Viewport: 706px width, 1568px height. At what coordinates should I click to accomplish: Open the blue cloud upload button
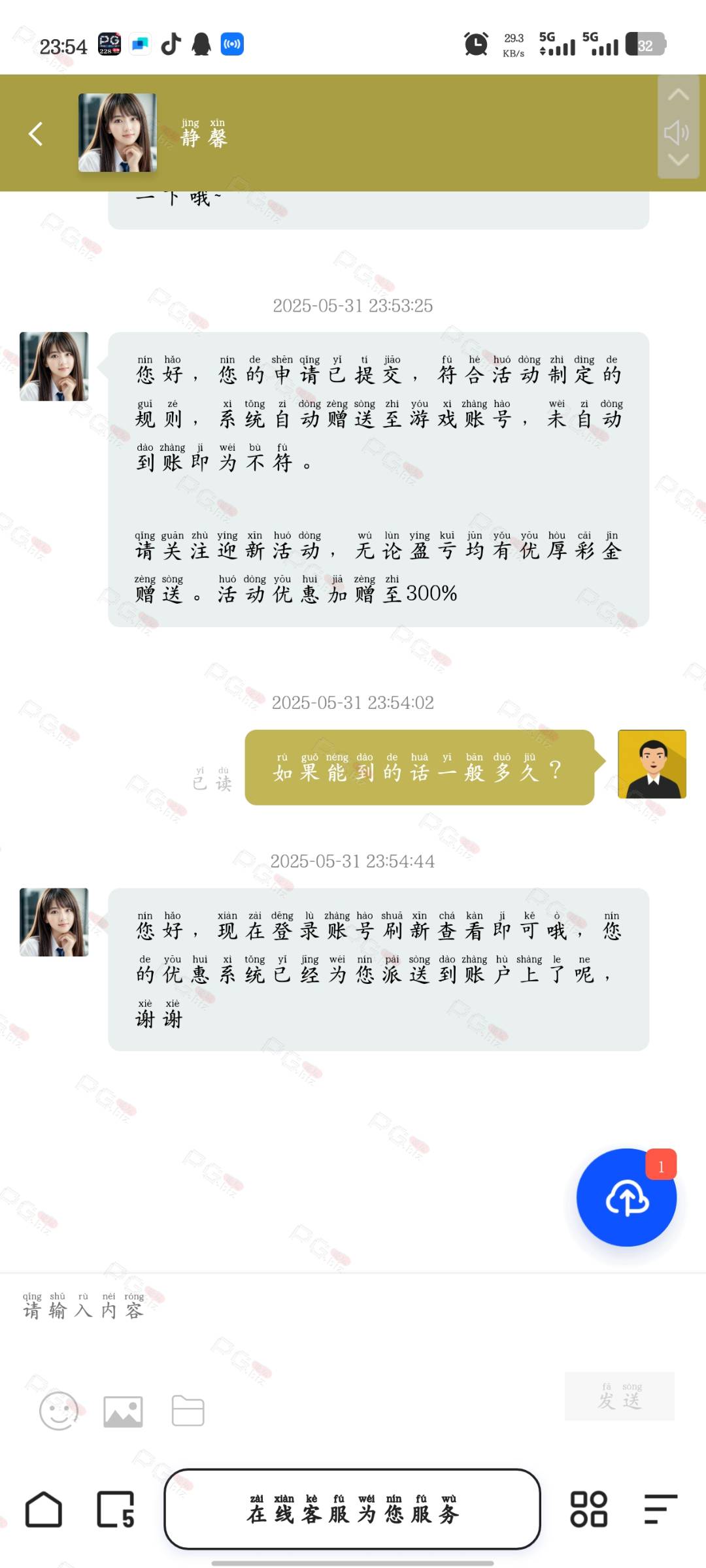(x=626, y=1198)
